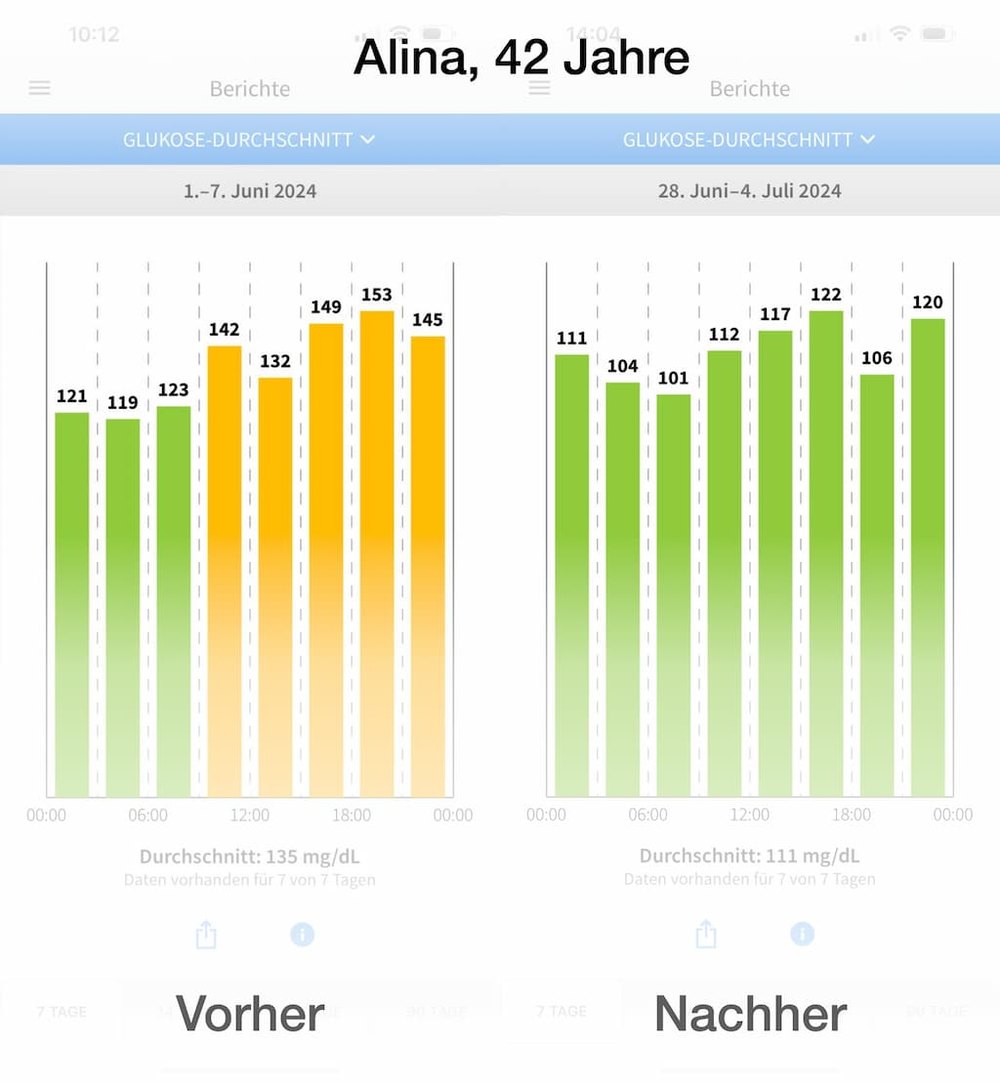Viewport: 1000px width, 1083px height.
Task: Select the date range 1.–7. Juni 2024
Action: [x=250, y=190]
